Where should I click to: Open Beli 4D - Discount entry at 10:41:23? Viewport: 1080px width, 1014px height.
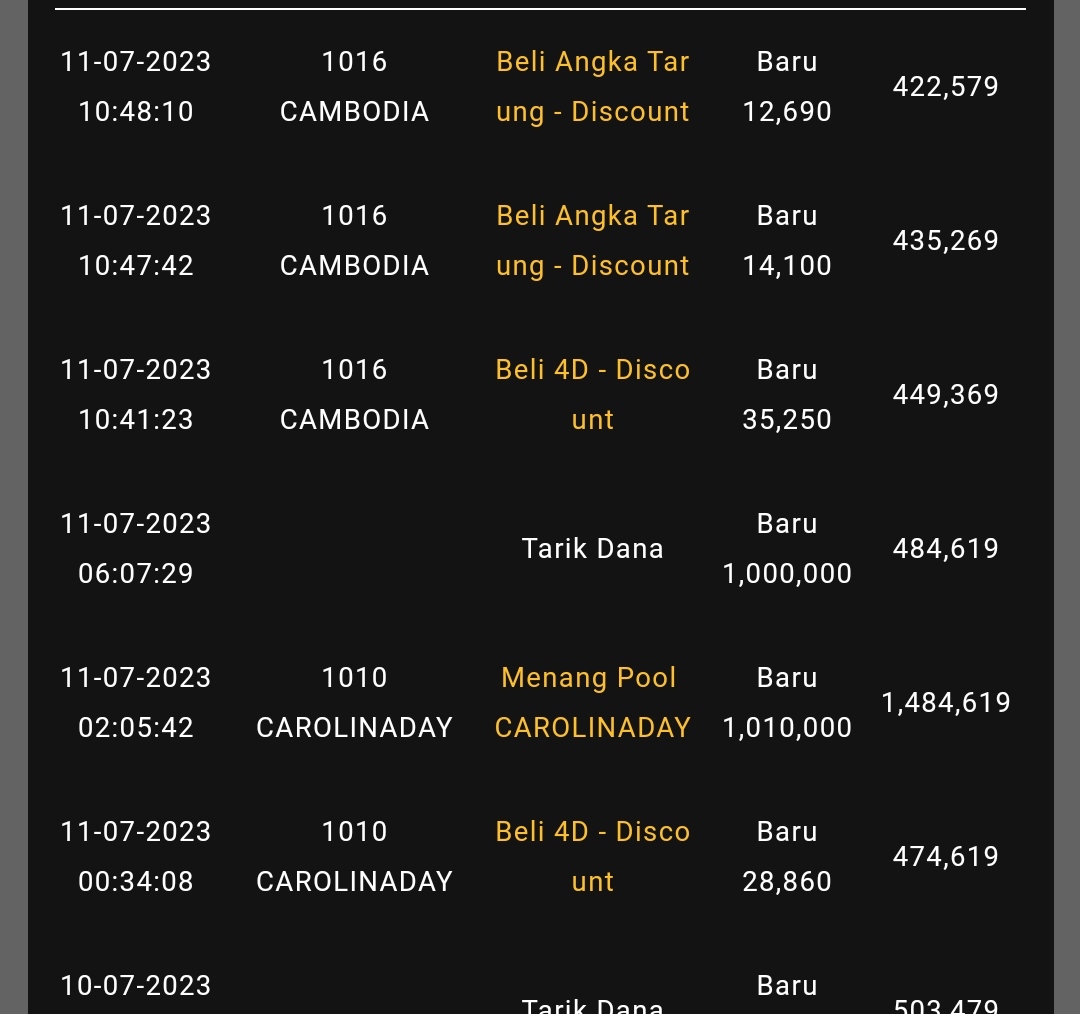pyautogui.click(x=592, y=395)
